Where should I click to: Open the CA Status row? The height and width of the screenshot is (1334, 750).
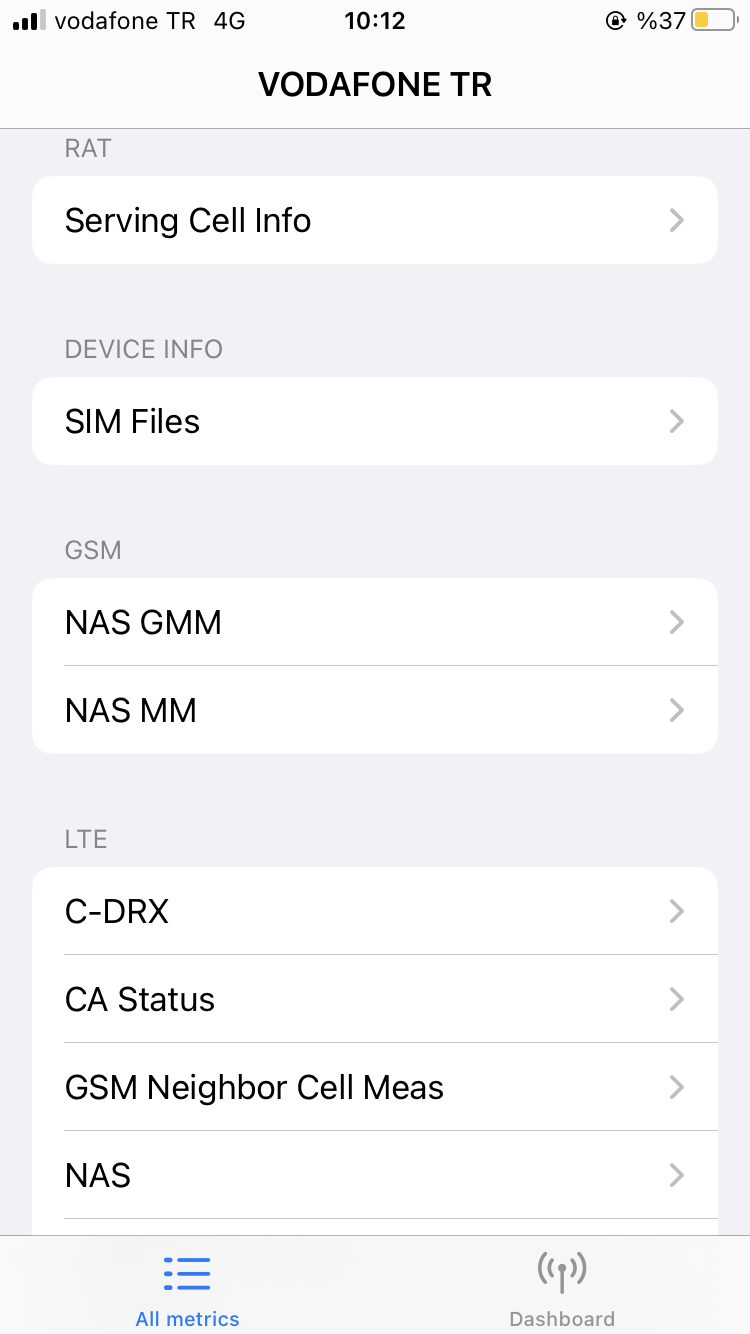coord(375,999)
